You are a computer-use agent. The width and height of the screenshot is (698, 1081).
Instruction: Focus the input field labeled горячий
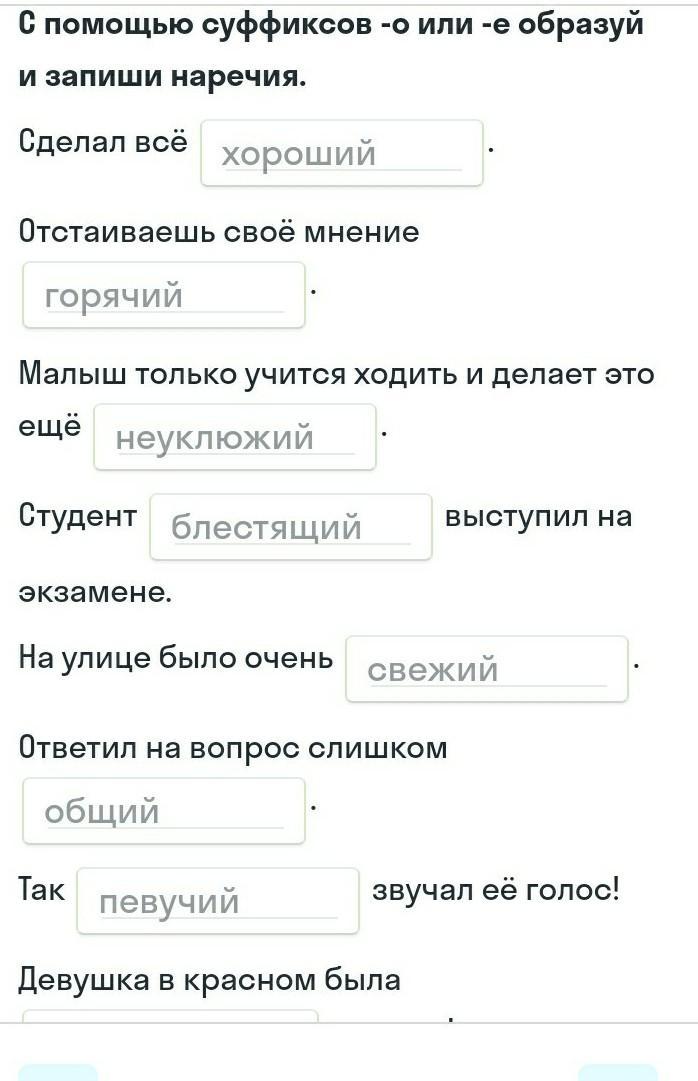163,295
